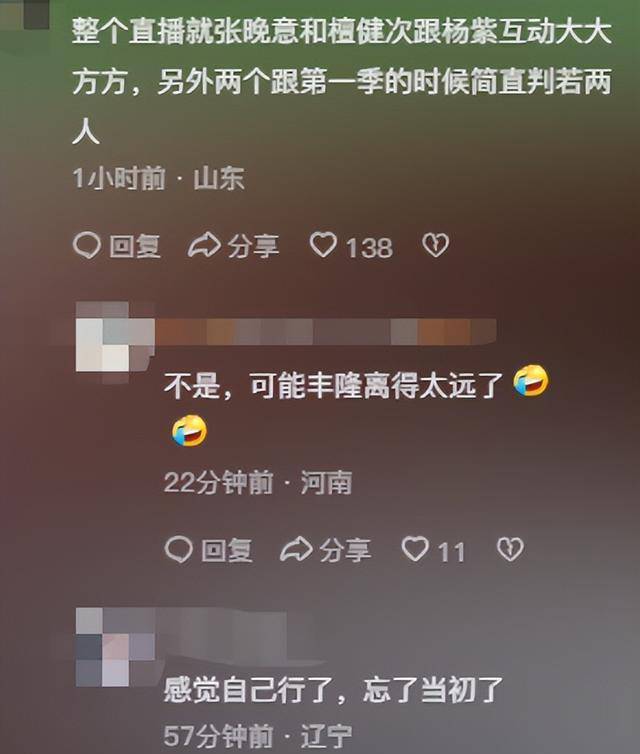Reply to the 河南 comment
The image size is (640, 754).
pos(208,549)
